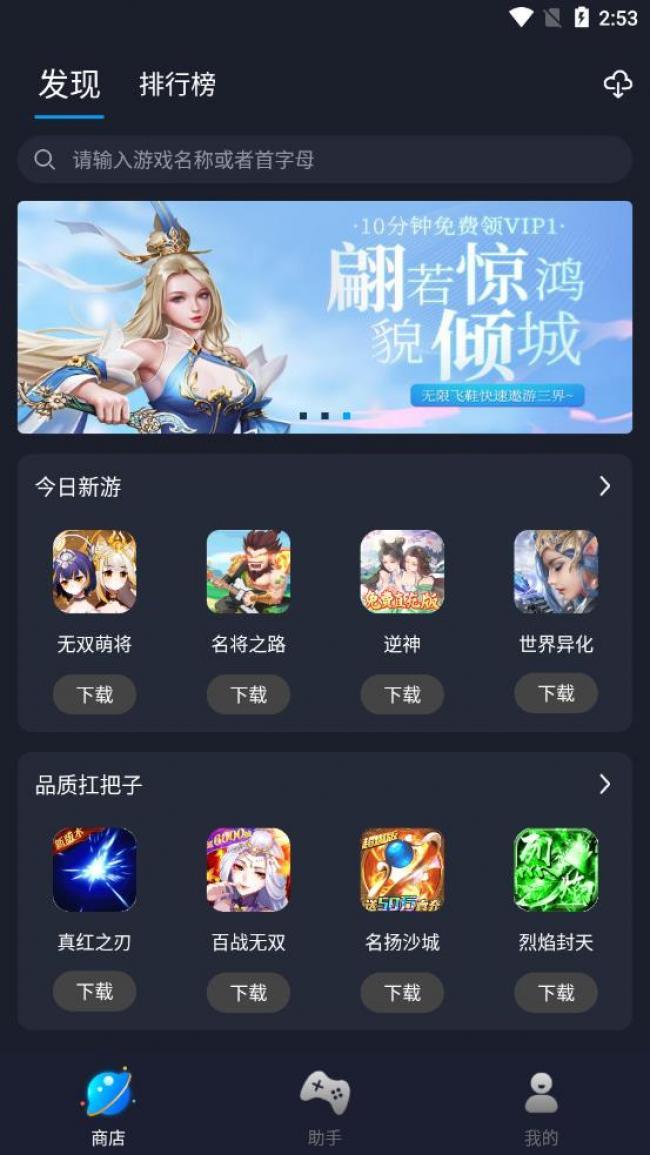Screen dimensions: 650x1155
Task: Switch to the 排行榜 tab
Action: [177, 85]
